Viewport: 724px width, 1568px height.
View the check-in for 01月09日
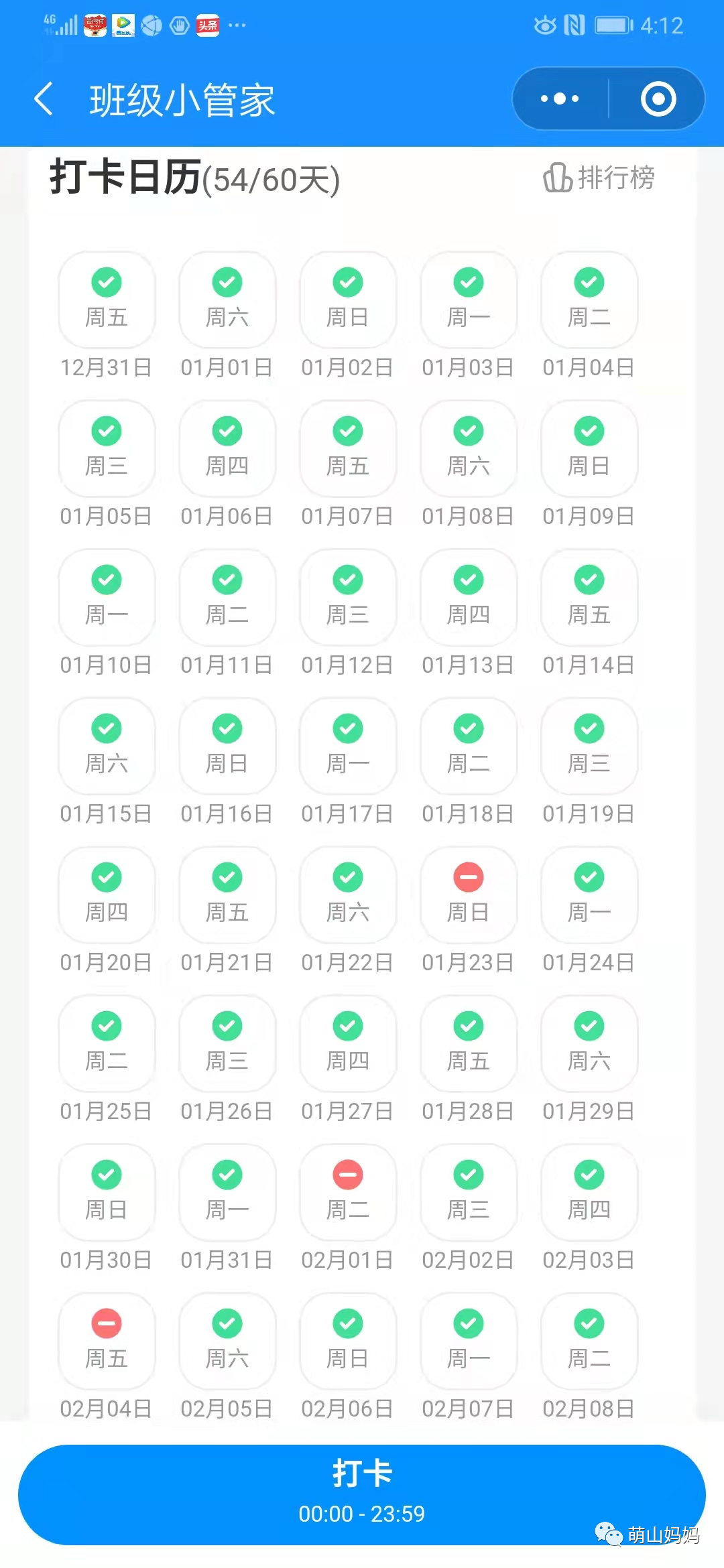point(589,448)
